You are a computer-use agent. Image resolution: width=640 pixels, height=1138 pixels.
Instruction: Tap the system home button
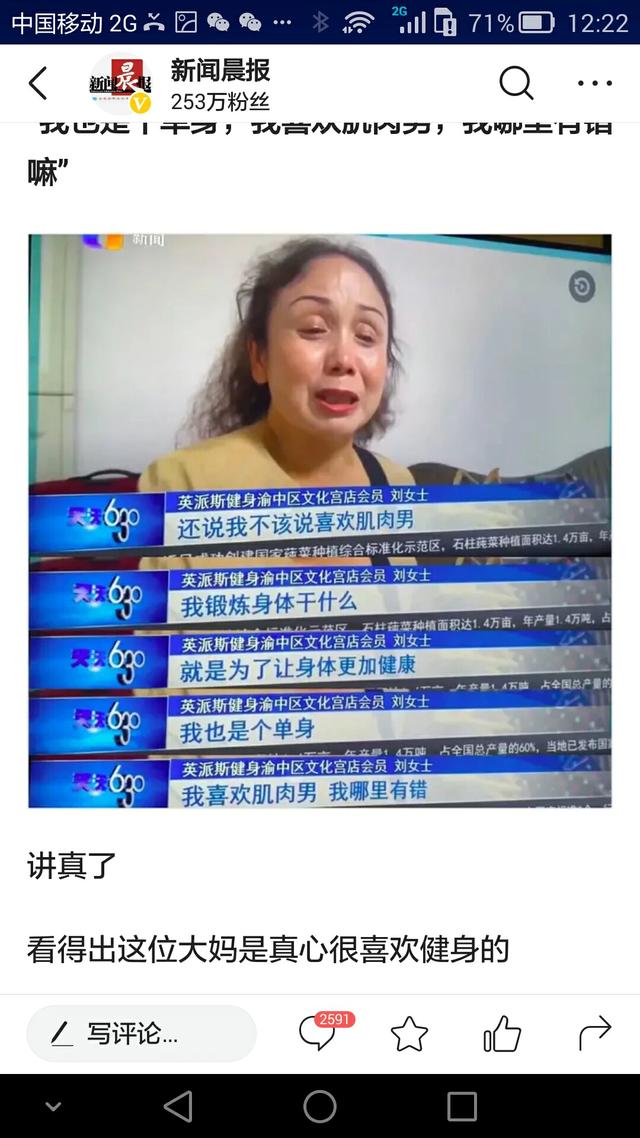320,1107
